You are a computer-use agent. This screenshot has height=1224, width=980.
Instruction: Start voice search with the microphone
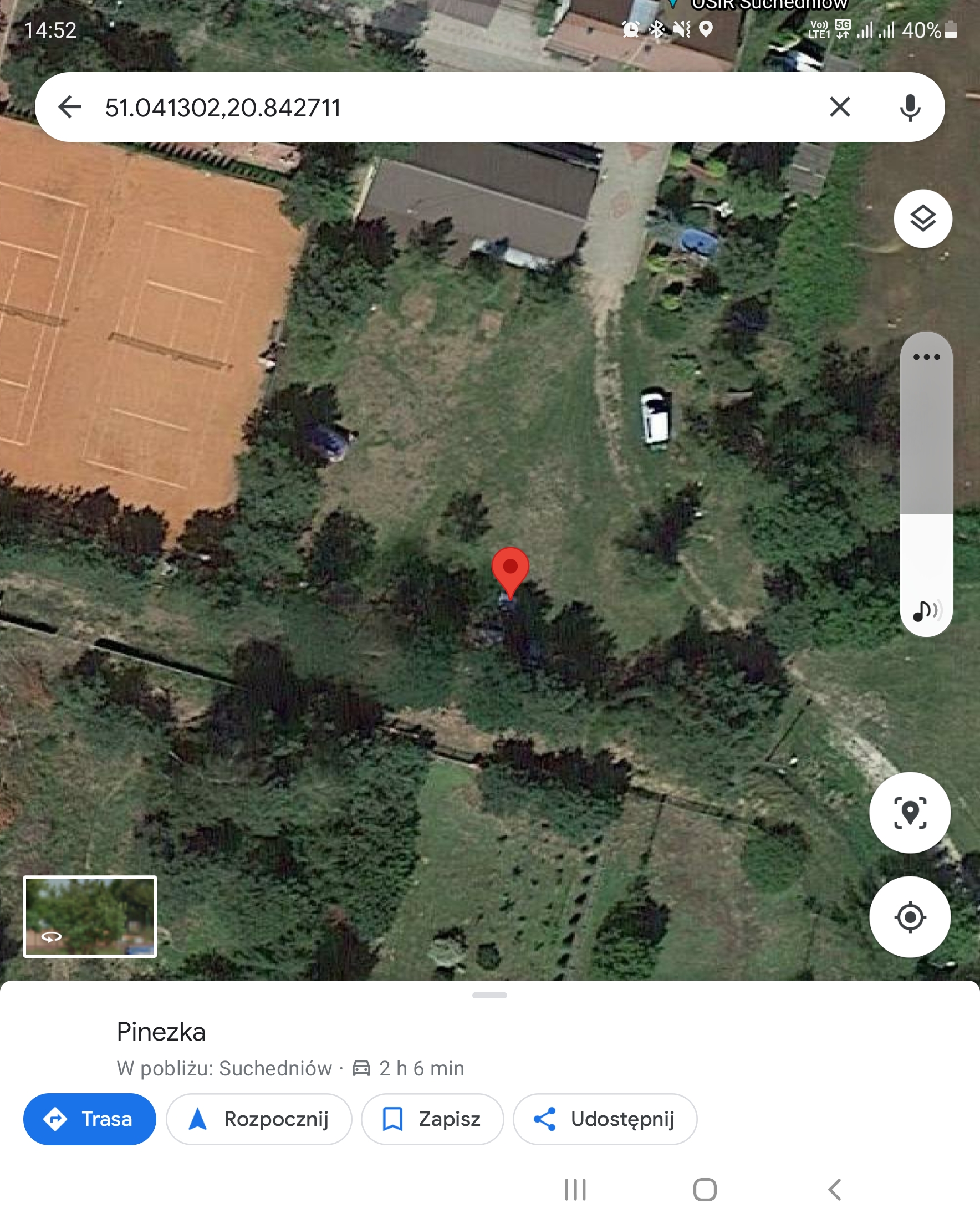(x=910, y=108)
